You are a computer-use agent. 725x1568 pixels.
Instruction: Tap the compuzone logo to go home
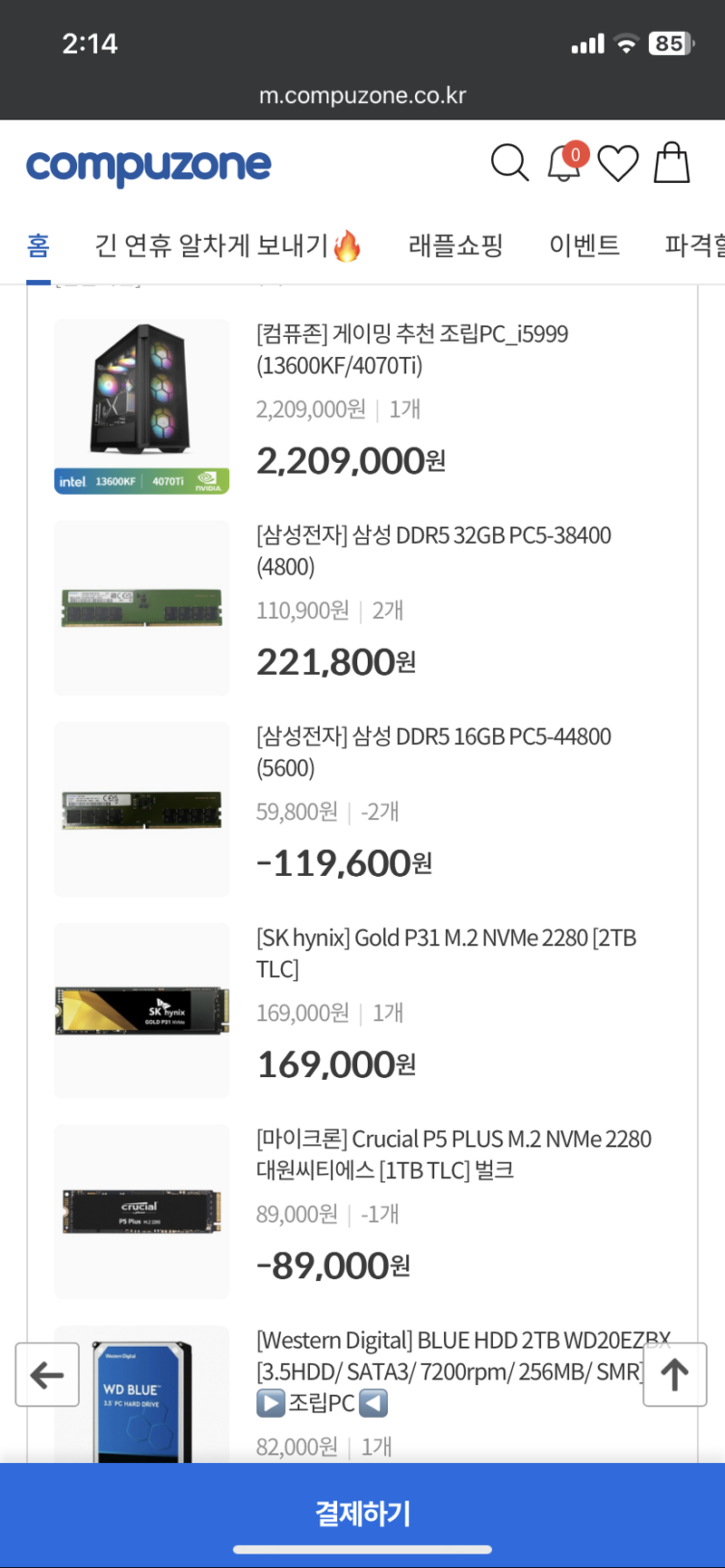(149, 165)
